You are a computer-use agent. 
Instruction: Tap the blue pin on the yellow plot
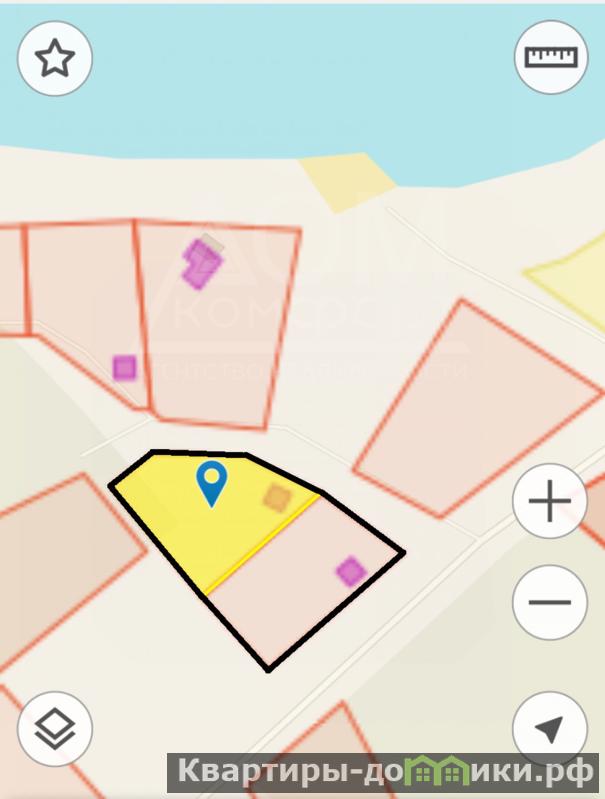coord(211,483)
